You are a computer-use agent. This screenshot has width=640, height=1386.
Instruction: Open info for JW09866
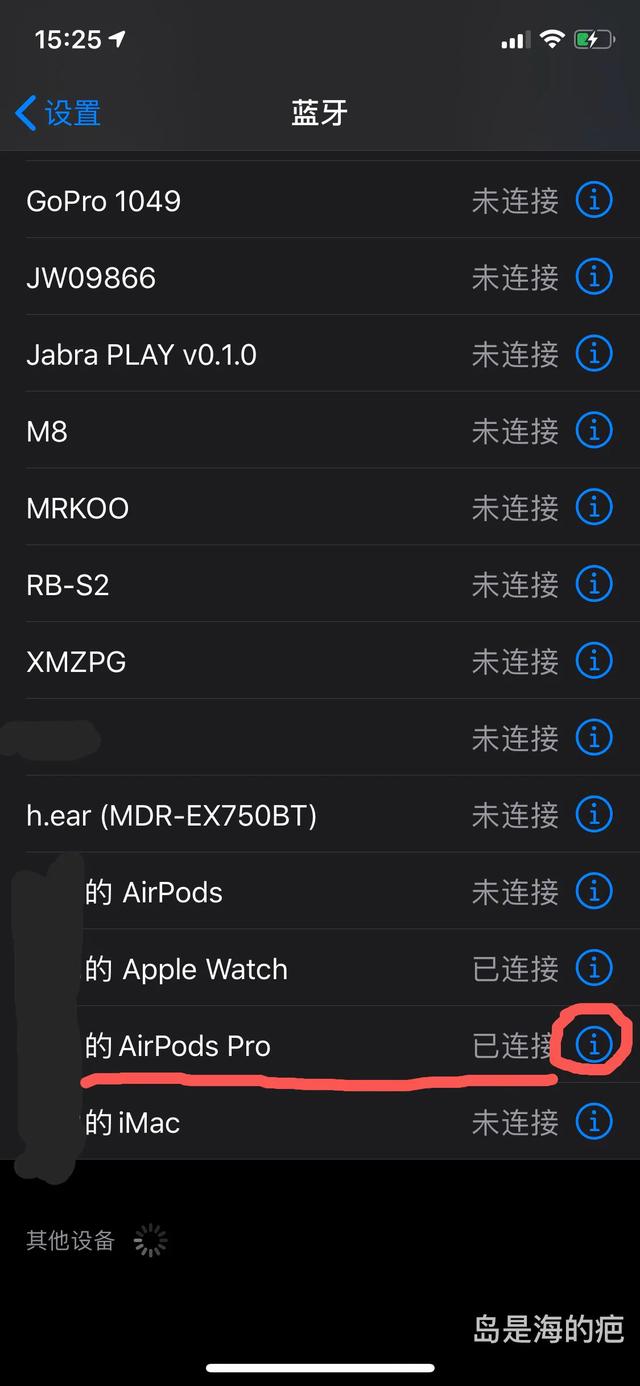(594, 277)
